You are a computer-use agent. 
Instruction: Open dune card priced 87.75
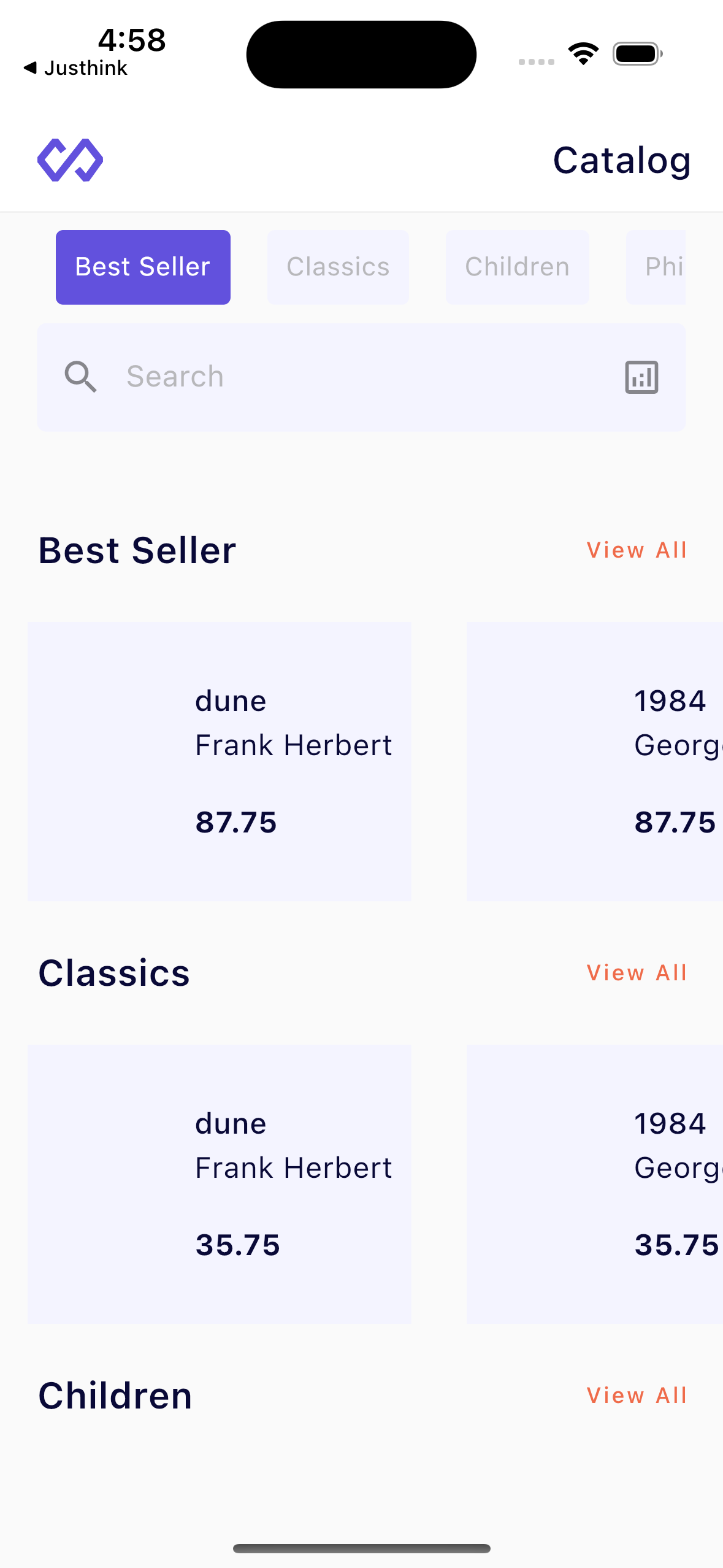click(x=220, y=761)
